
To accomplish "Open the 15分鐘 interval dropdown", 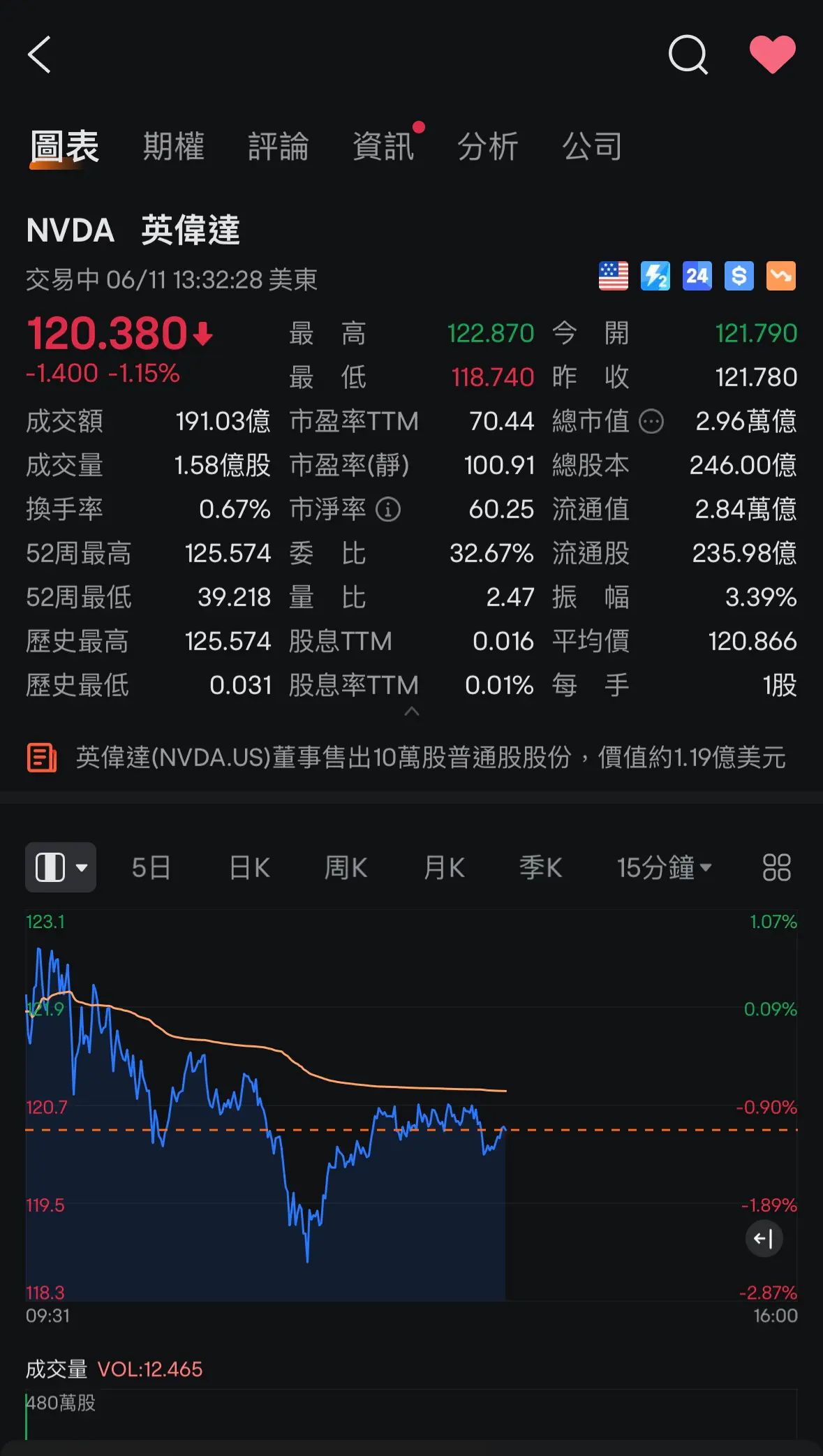I will [x=663, y=867].
